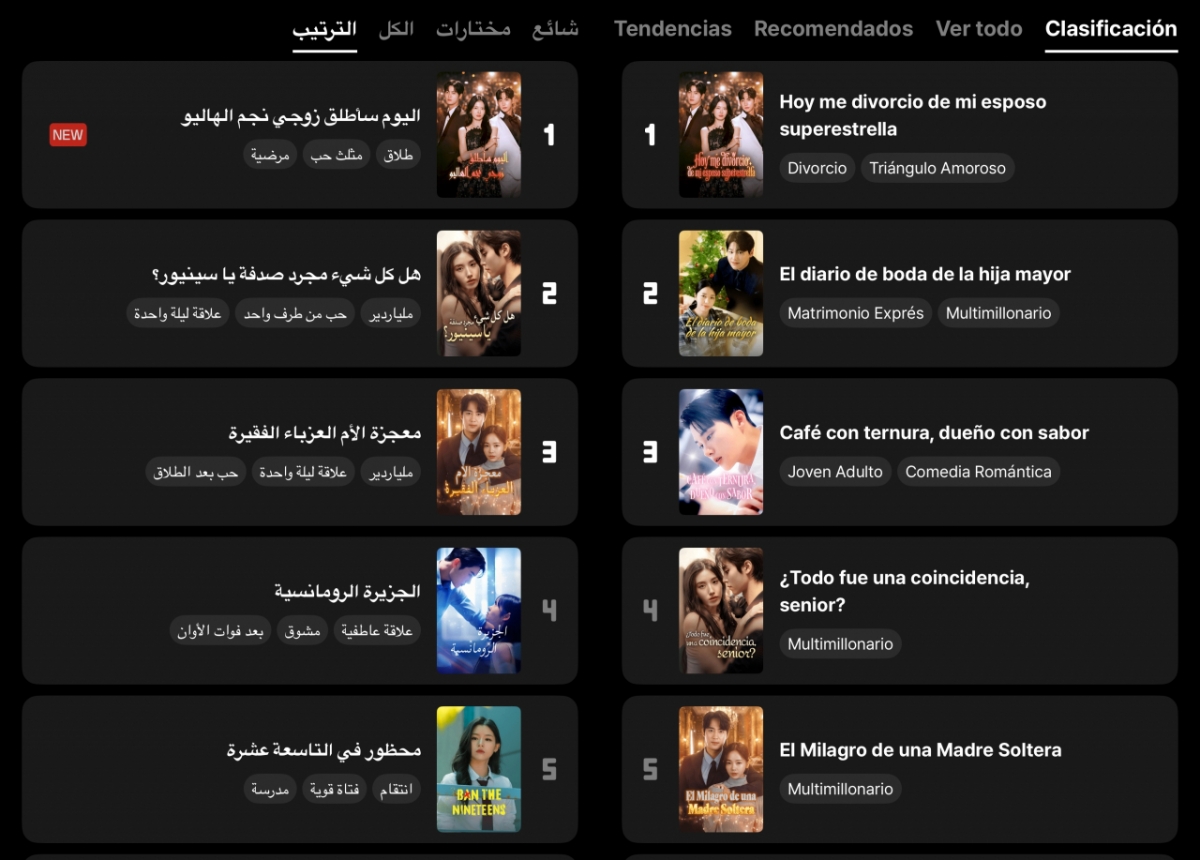The height and width of the screenshot is (860, 1200).
Task: Open اليوم سأطلق زوجي نجم الهاليو
Action: pyautogui.click(x=301, y=116)
